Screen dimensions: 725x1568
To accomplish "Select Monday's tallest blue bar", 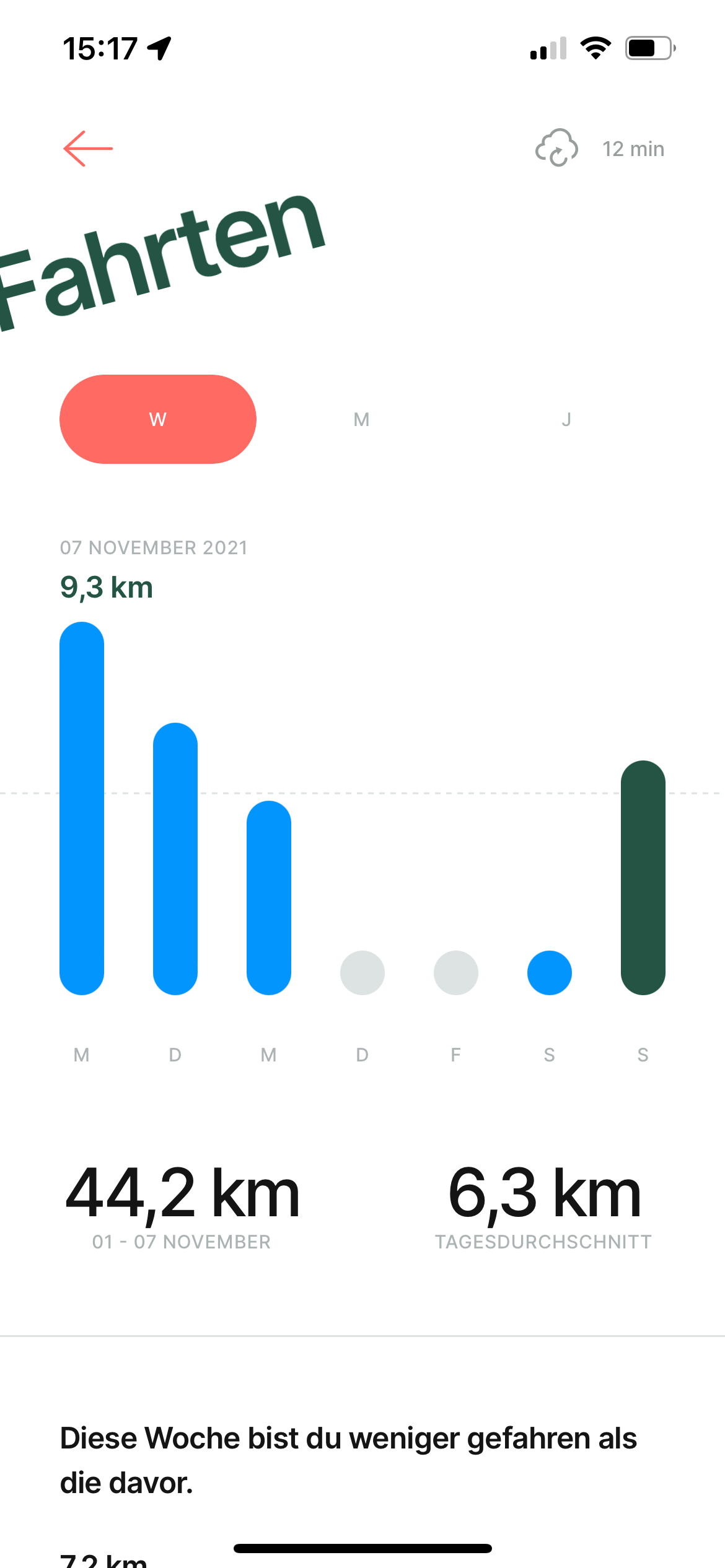I will point(82,808).
